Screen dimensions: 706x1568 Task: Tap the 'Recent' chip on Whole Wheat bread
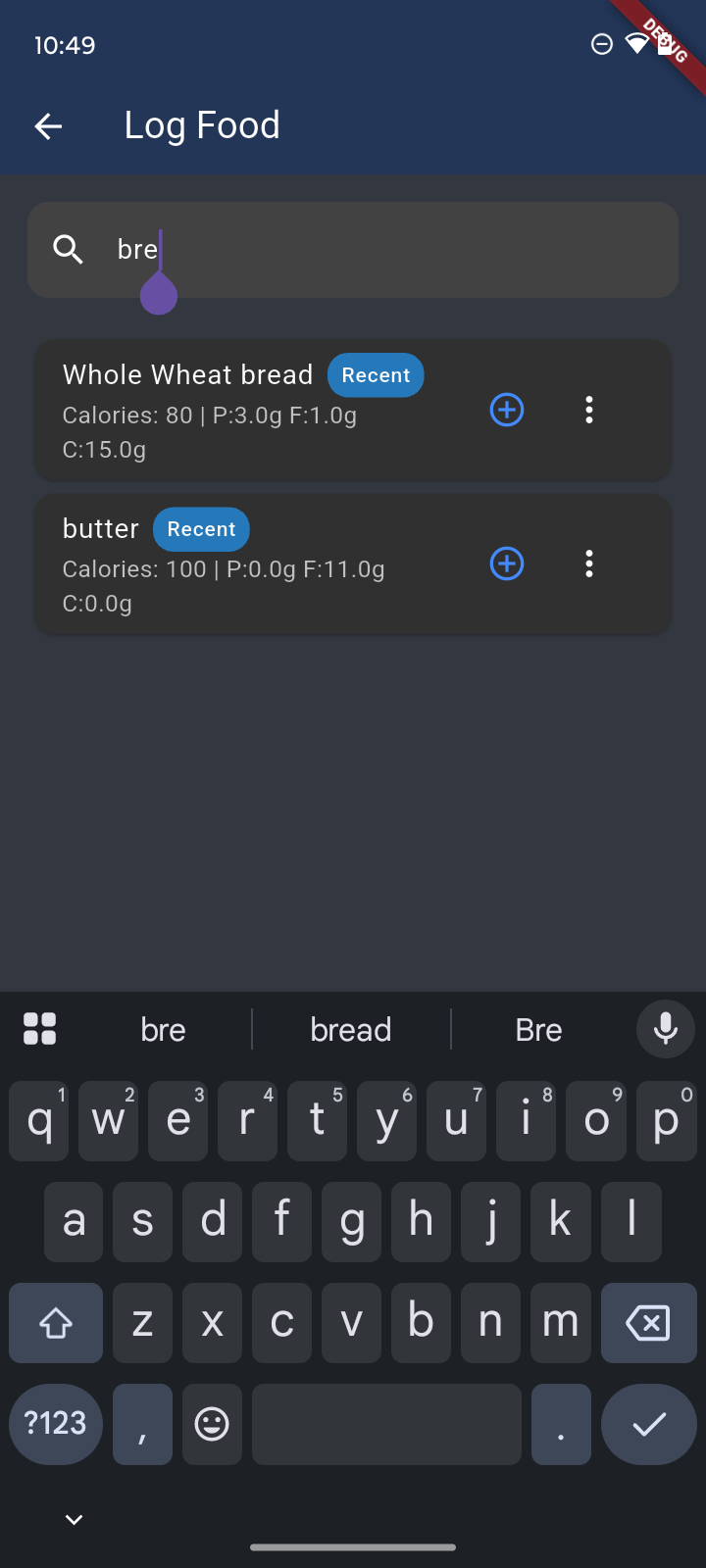click(376, 374)
